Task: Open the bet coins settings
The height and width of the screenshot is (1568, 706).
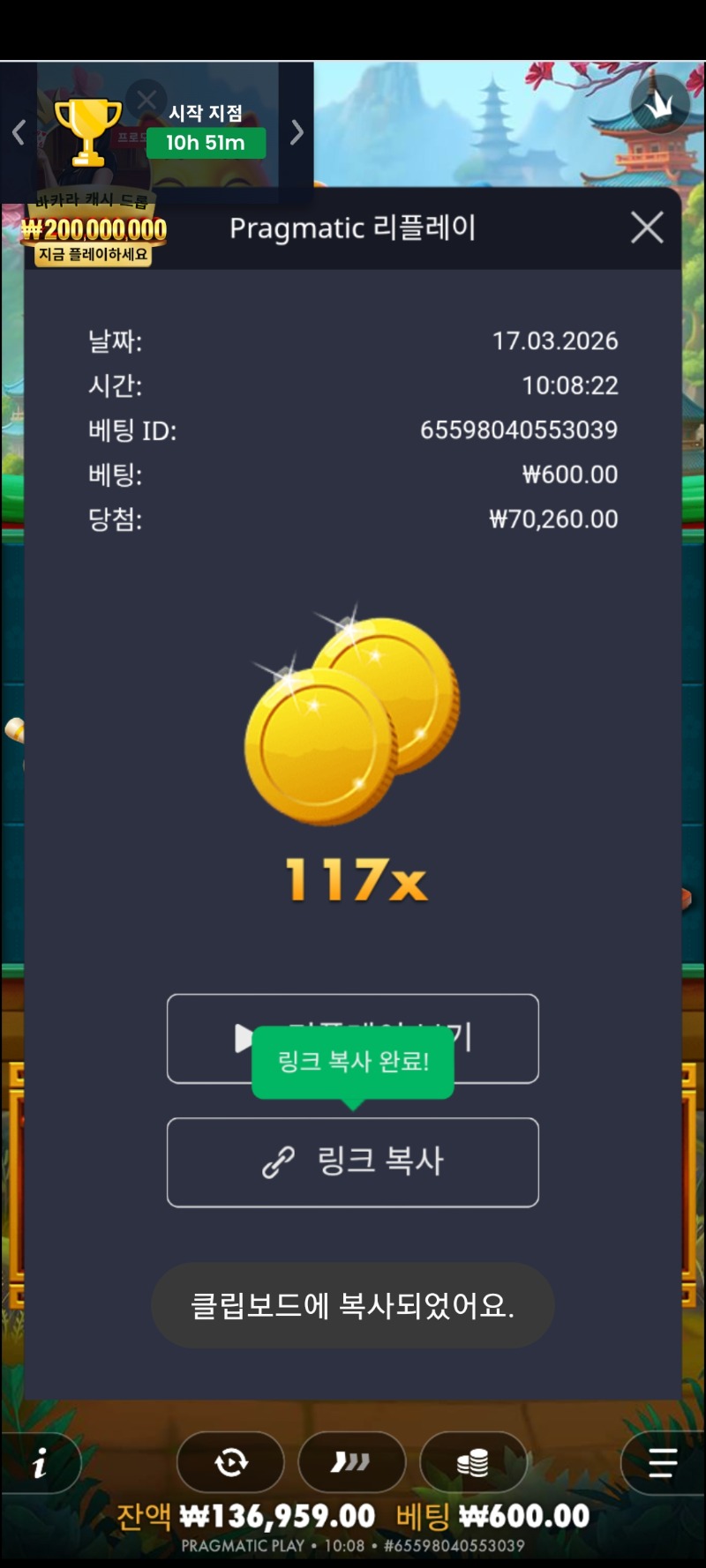Action: tap(473, 1463)
